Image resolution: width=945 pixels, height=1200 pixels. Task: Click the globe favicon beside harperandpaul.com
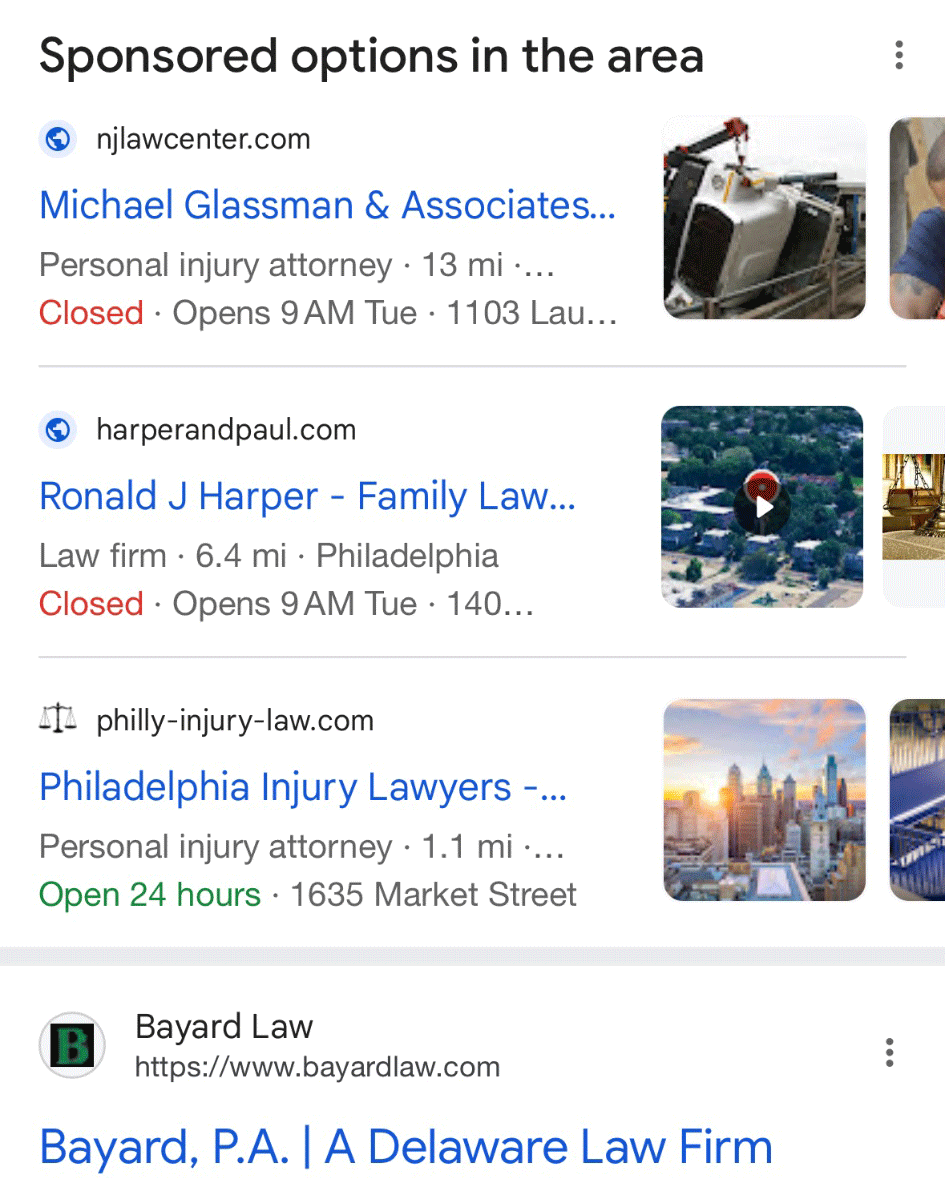click(58, 430)
